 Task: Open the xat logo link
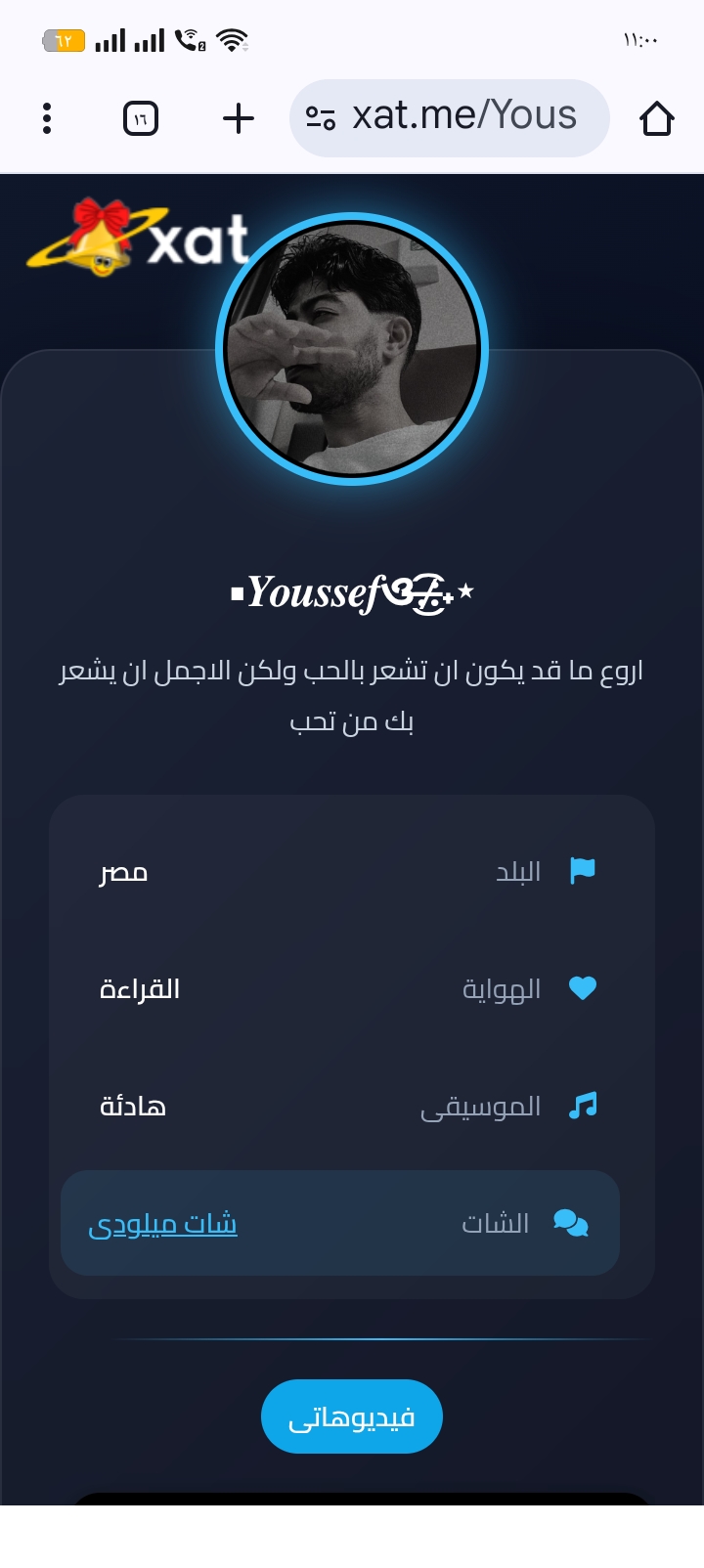pos(137,238)
